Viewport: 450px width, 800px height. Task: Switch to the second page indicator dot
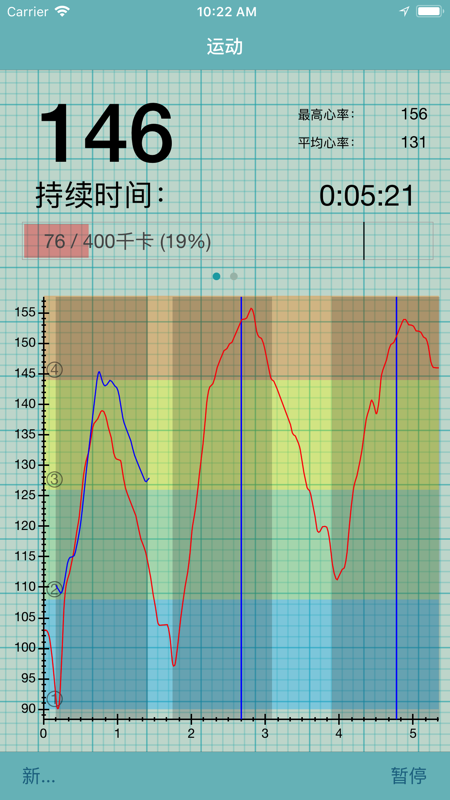click(x=234, y=277)
